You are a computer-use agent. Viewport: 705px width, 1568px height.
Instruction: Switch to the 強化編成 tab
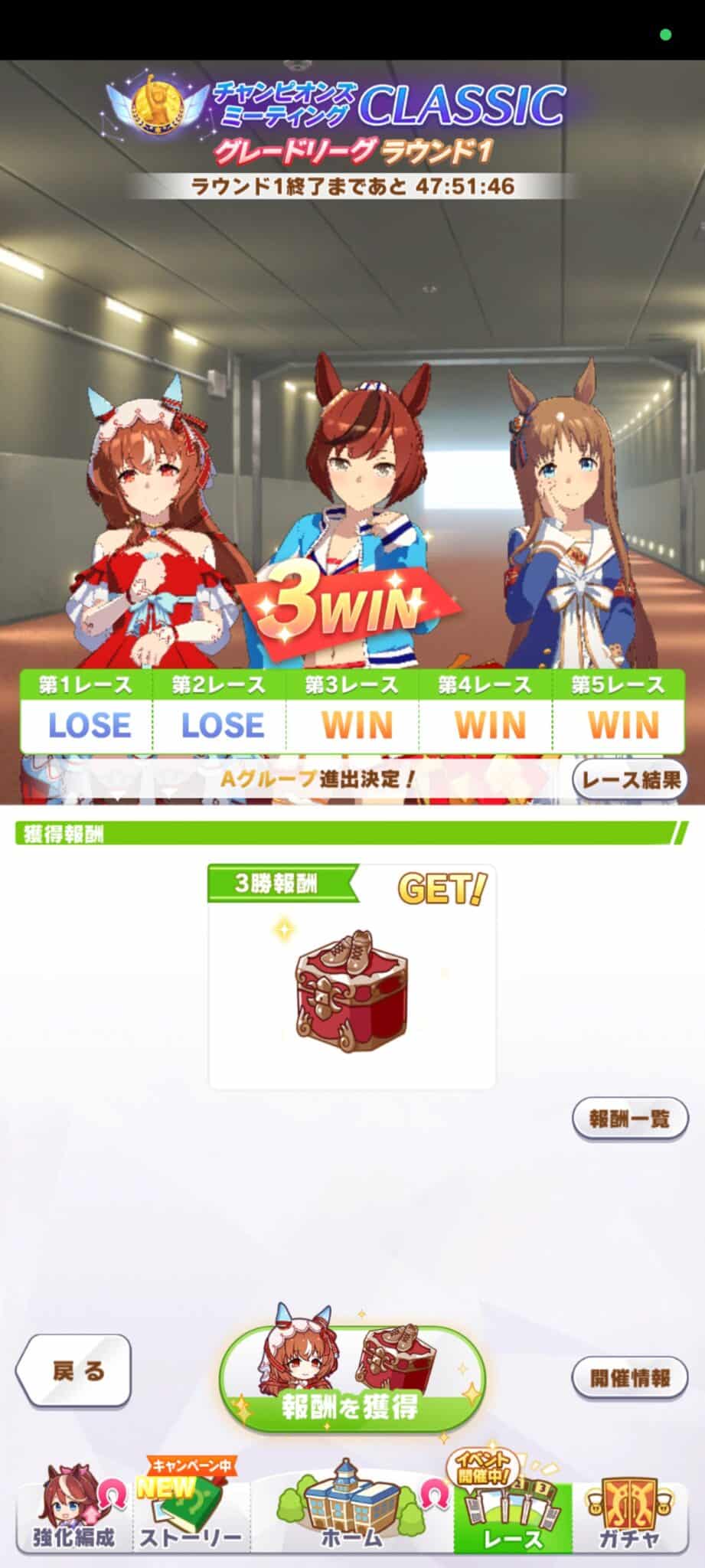73,1516
